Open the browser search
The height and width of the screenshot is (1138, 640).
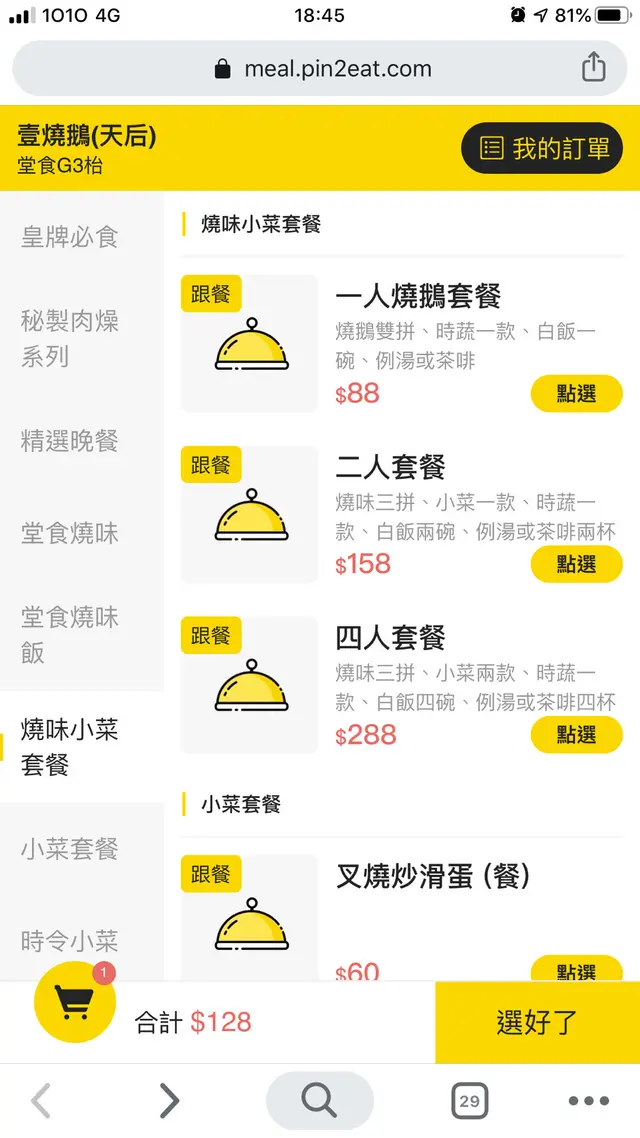[319, 1101]
